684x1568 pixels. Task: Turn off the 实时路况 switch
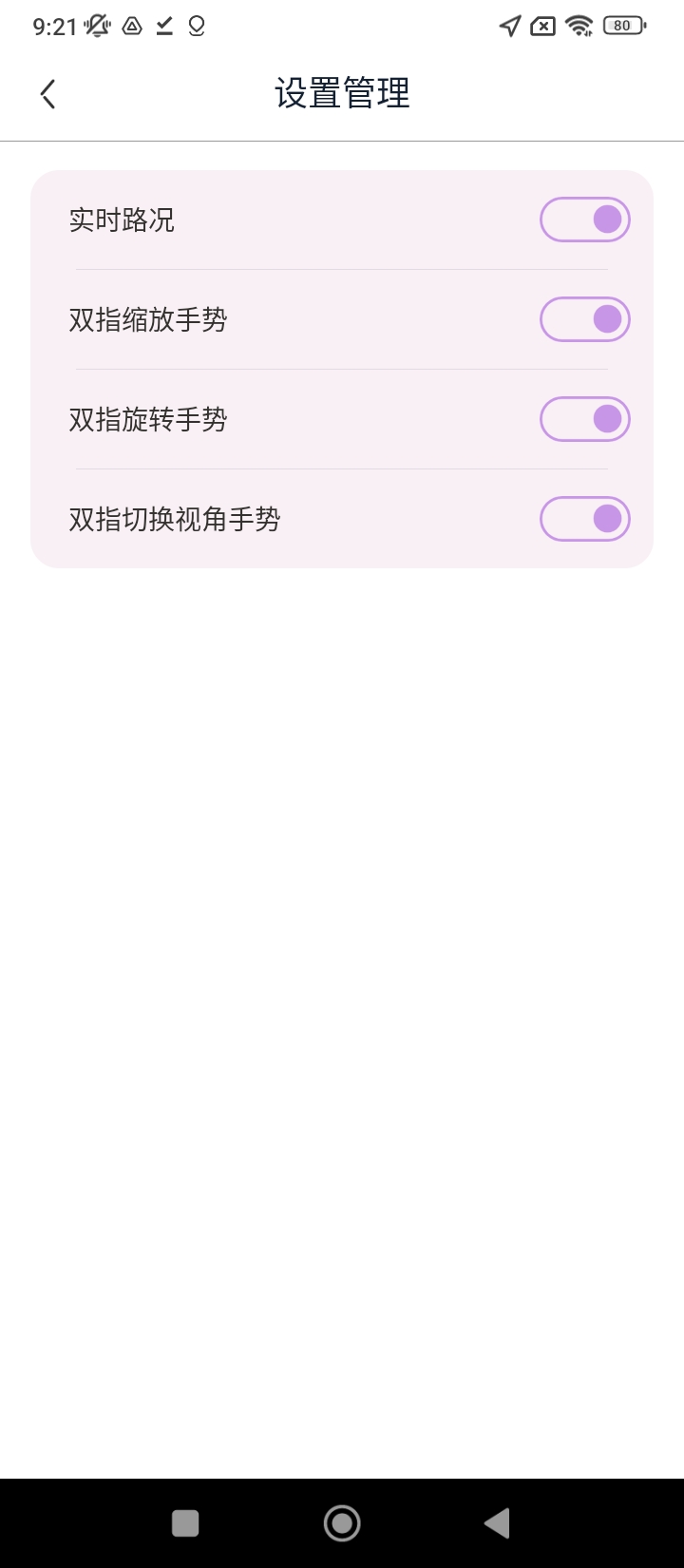tap(584, 220)
